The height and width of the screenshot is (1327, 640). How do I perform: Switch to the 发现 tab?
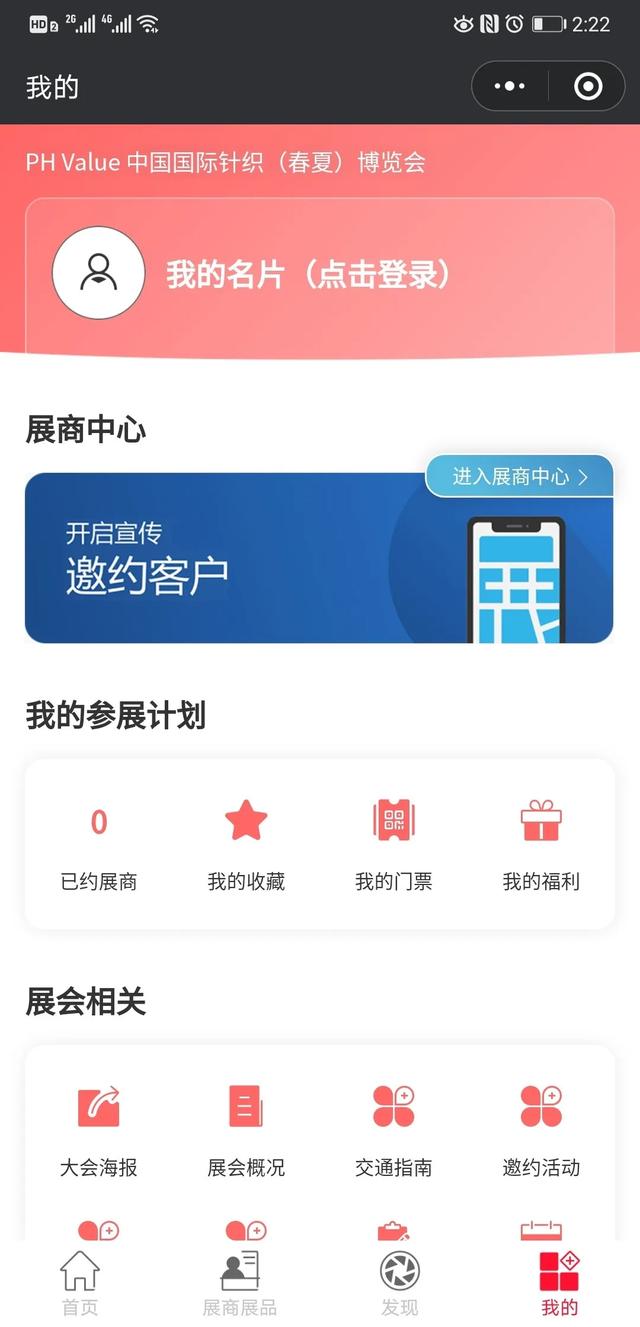tap(400, 1283)
